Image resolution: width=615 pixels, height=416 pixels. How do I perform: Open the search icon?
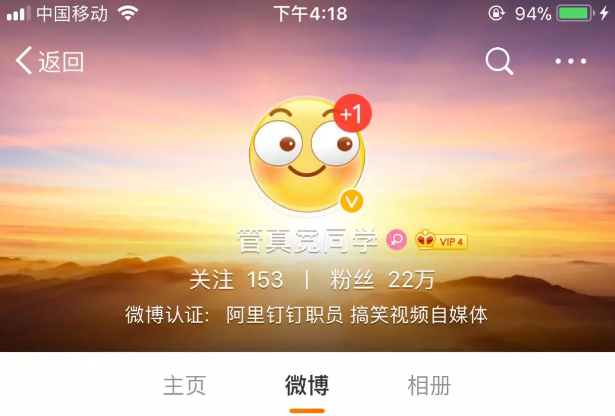pos(499,62)
